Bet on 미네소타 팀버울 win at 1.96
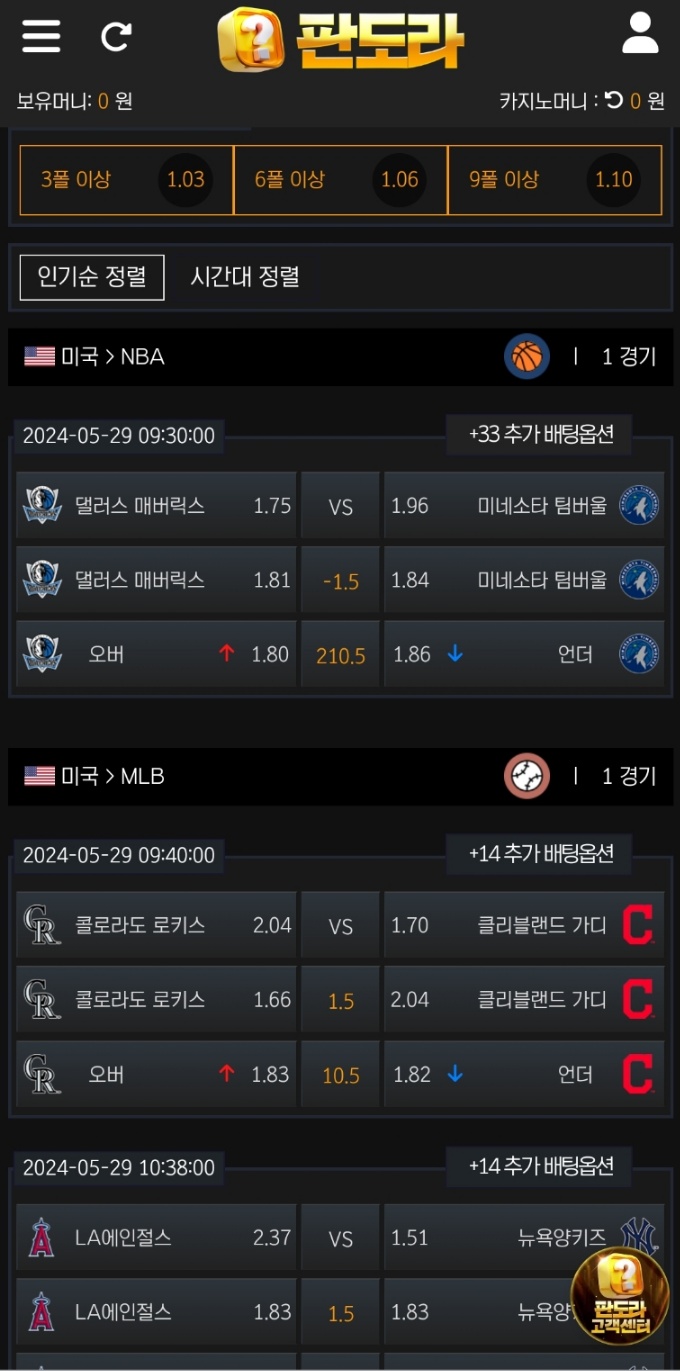Viewport: 680px width, 1371px height. click(524, 506)
